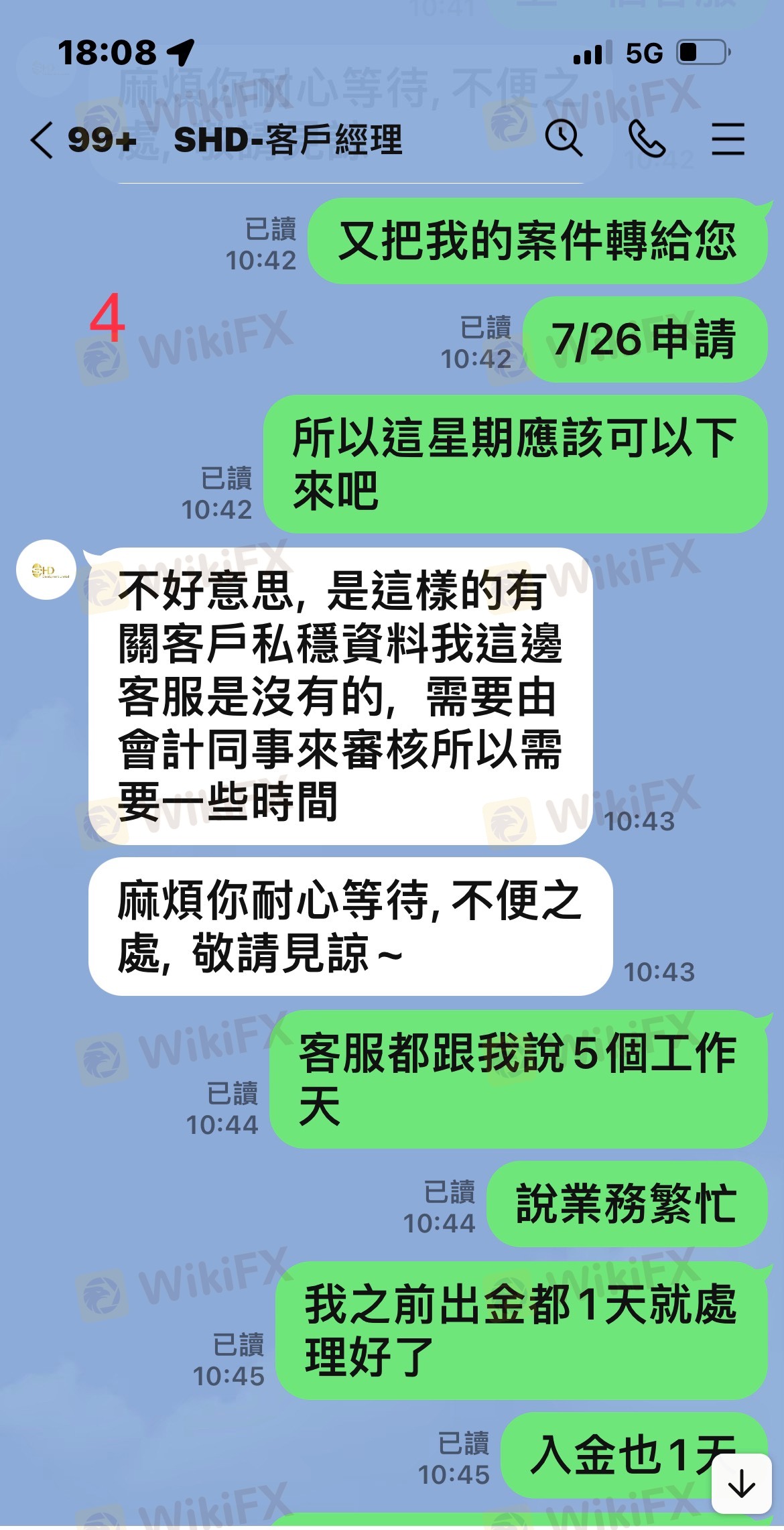The height and width of the screenshot is (1530, 784).
Task: Open SHD-客戶經理's profile avatar
Action: coord(46,570)
